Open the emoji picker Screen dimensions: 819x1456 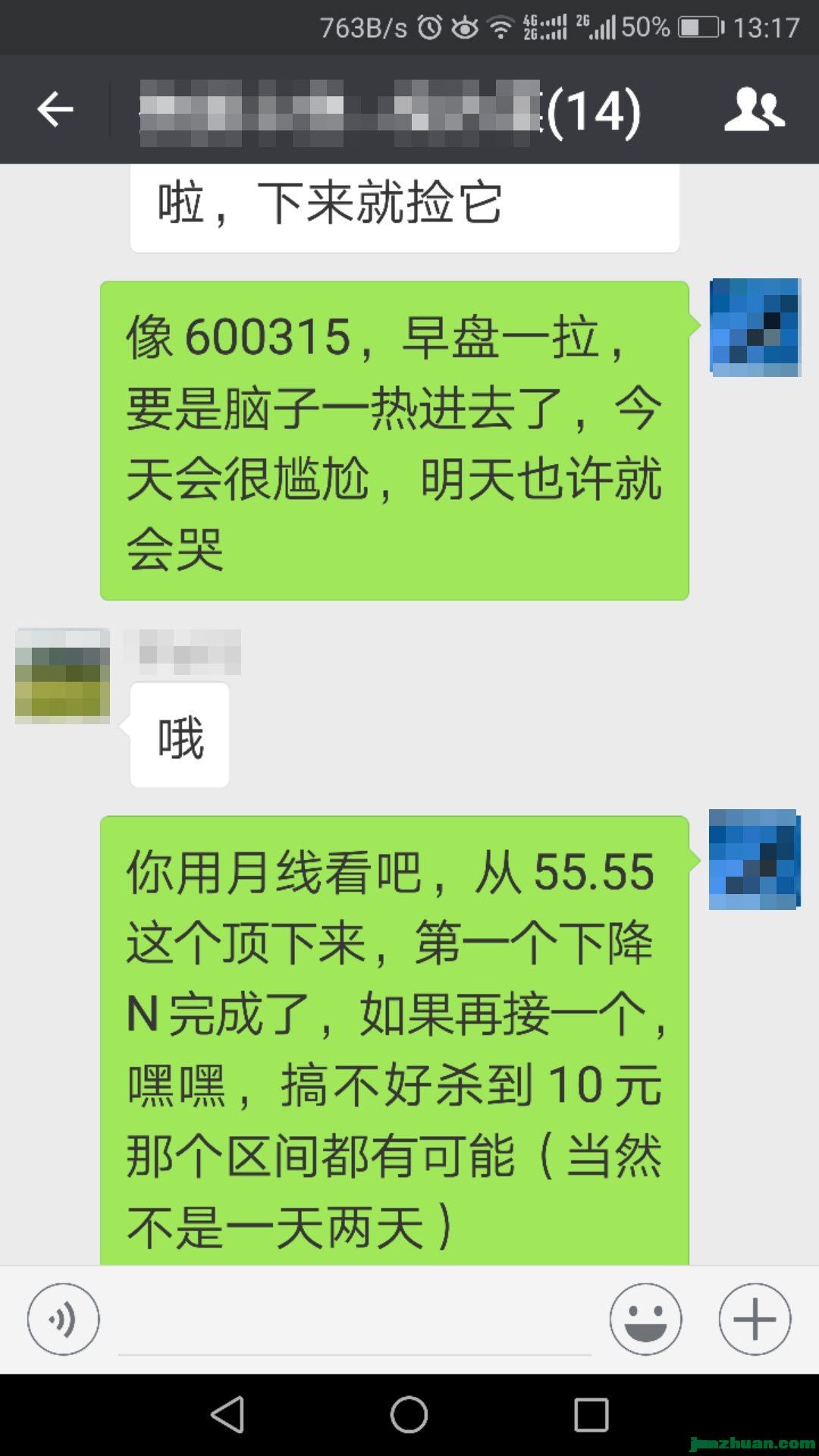tap(645, 1319)
